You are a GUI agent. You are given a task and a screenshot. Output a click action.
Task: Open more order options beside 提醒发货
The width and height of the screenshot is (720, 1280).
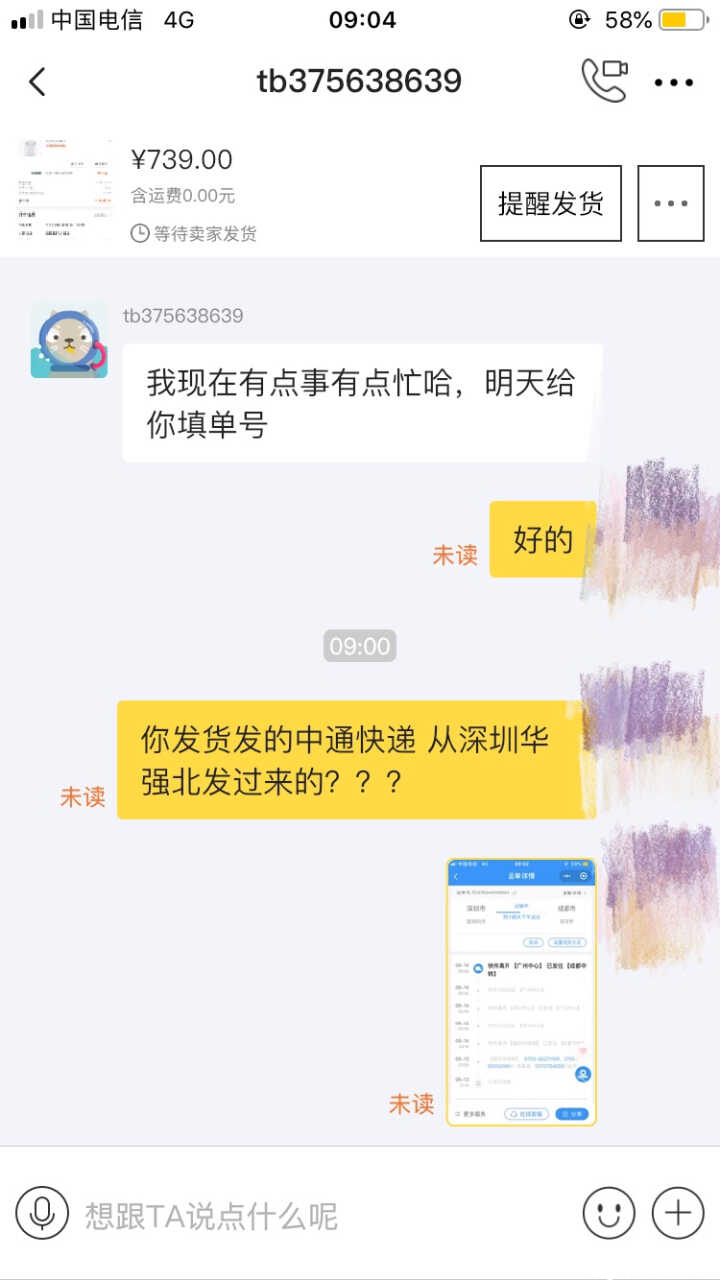click(671, 204)
